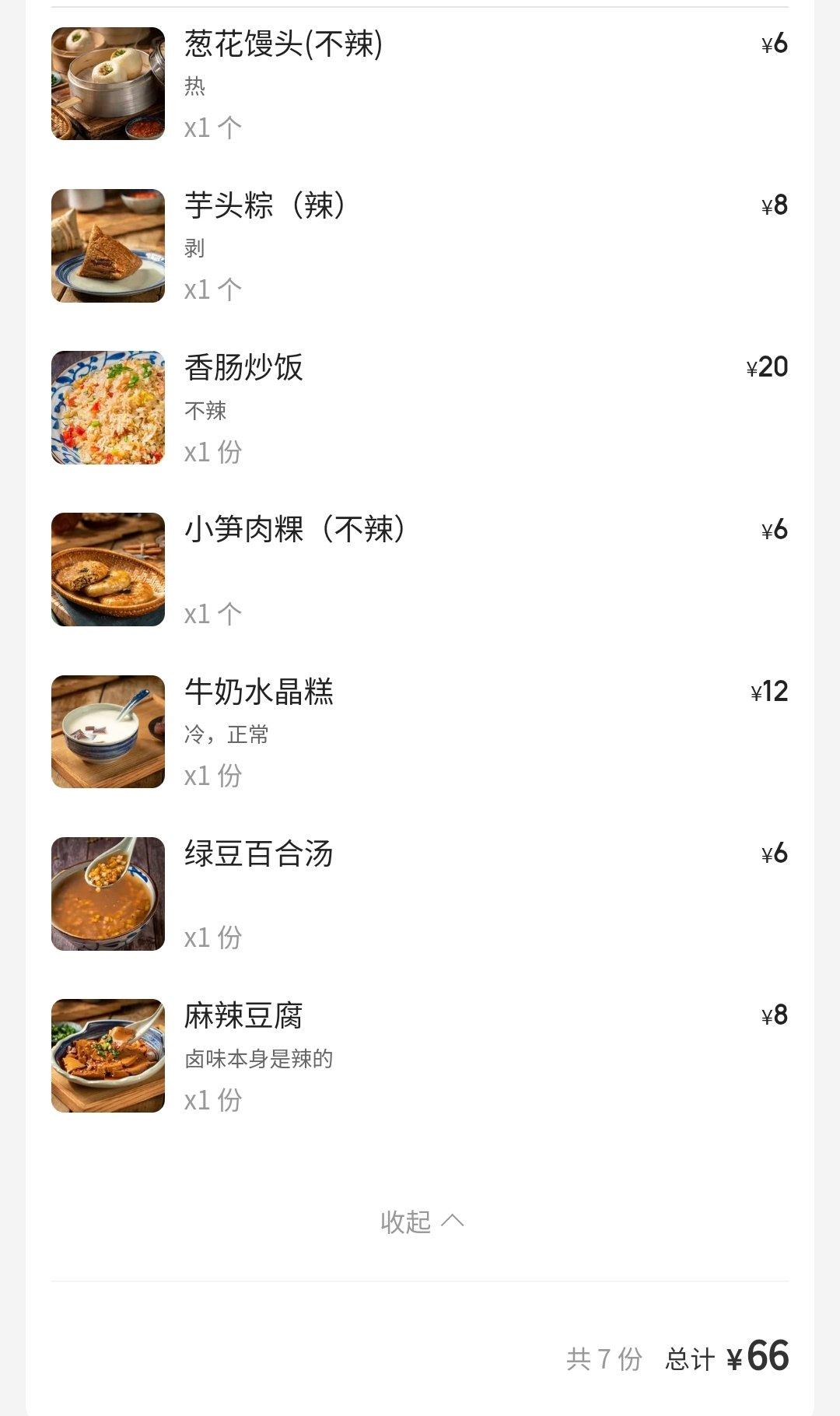
Task: Collapse the order item list with 收起
Action: click(x=421, y=1221)
